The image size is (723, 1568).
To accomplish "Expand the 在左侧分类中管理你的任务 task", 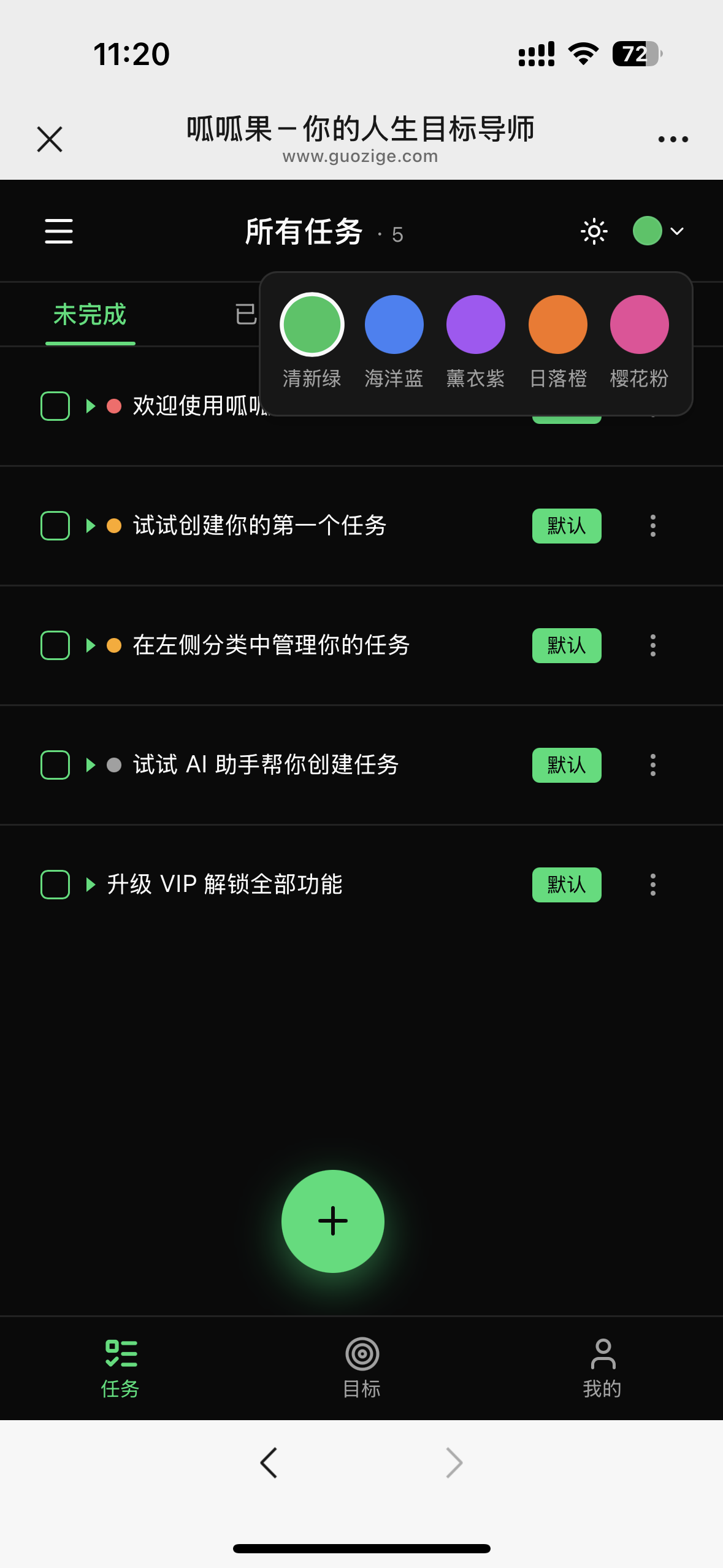I will pos(91,645).
